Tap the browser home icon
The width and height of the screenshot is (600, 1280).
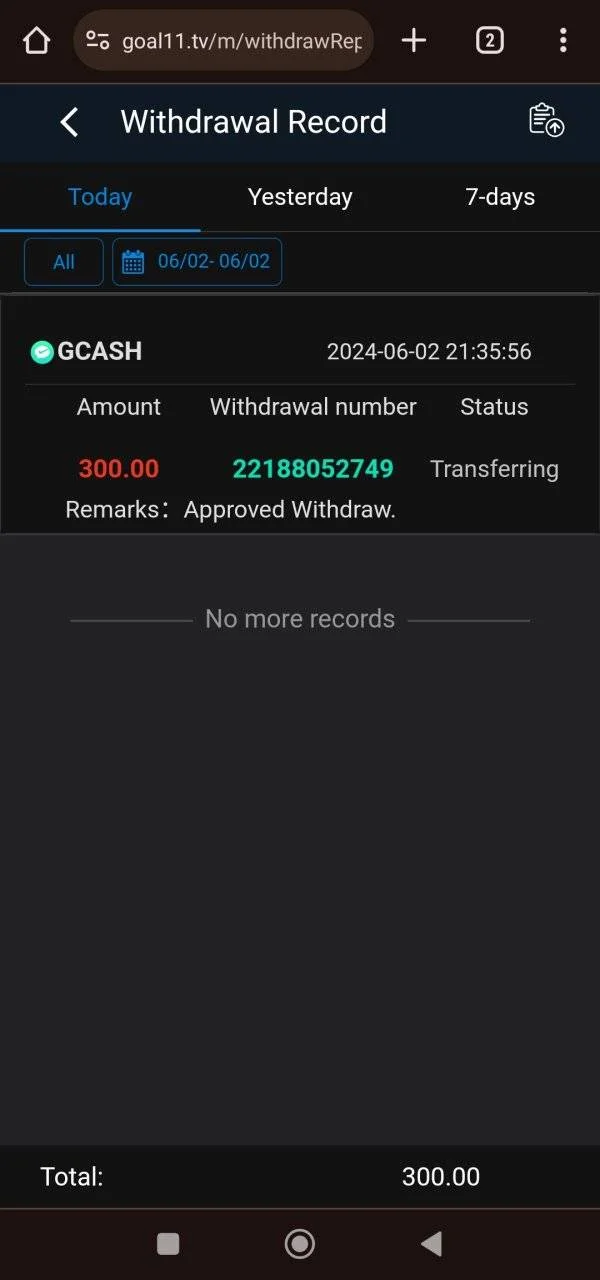(x=36, y=41)
